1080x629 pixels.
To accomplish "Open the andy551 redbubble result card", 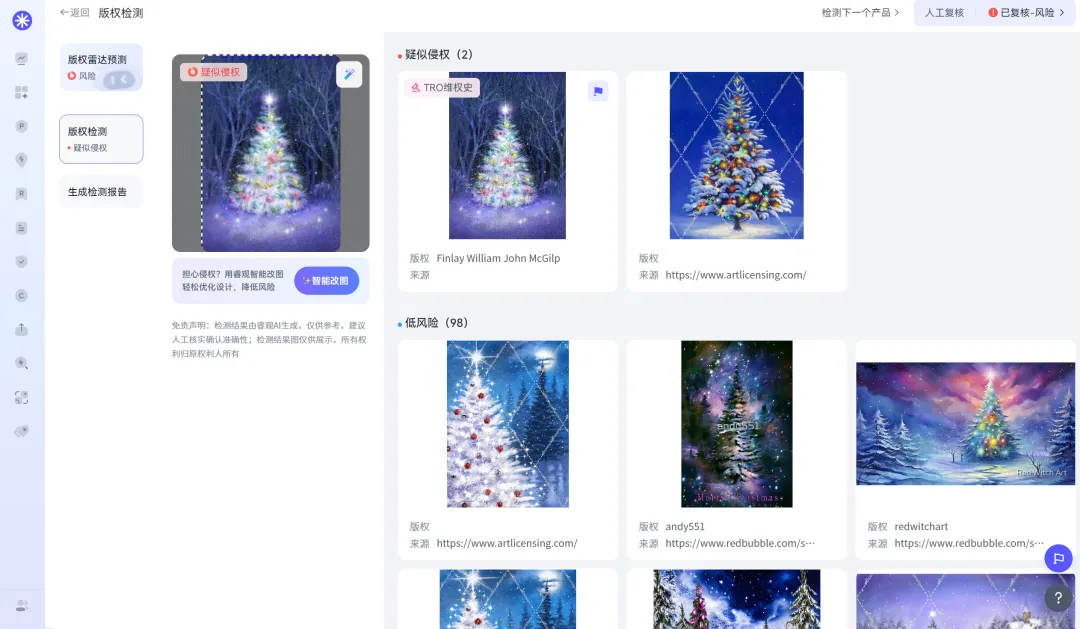I will (736, 448).
